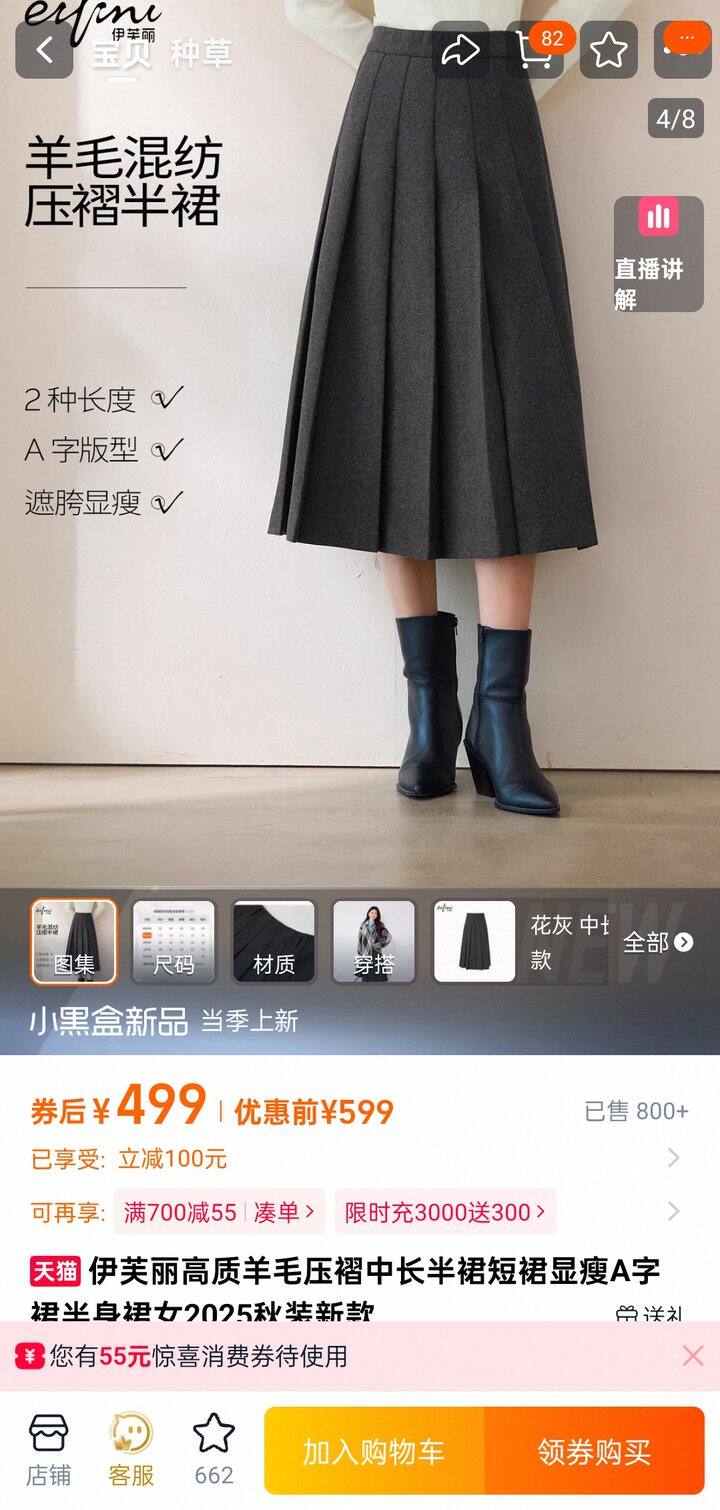The image size is (720, 1510).
Task: Visit the 店铺 store page
Action: [48, 1450]
